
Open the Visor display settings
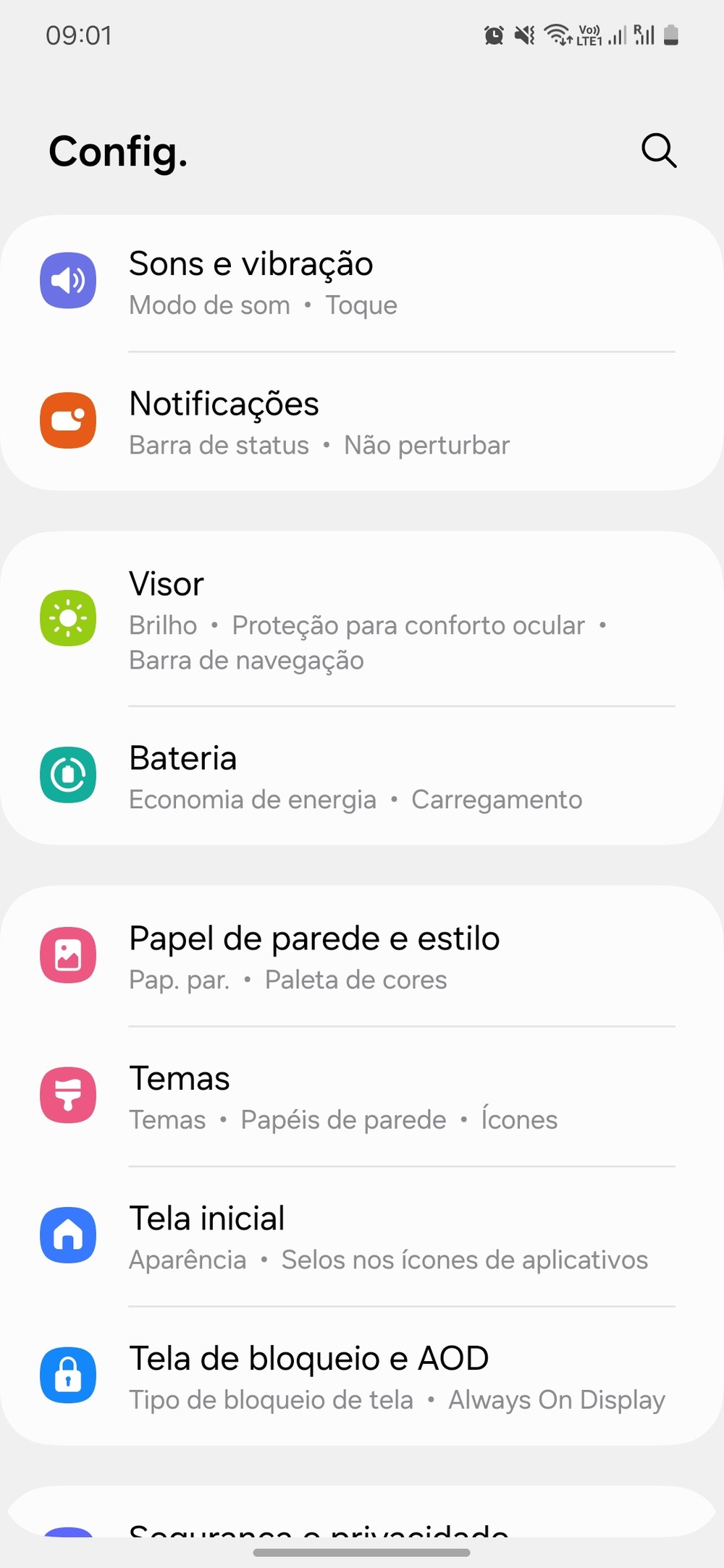pos(362,619)
